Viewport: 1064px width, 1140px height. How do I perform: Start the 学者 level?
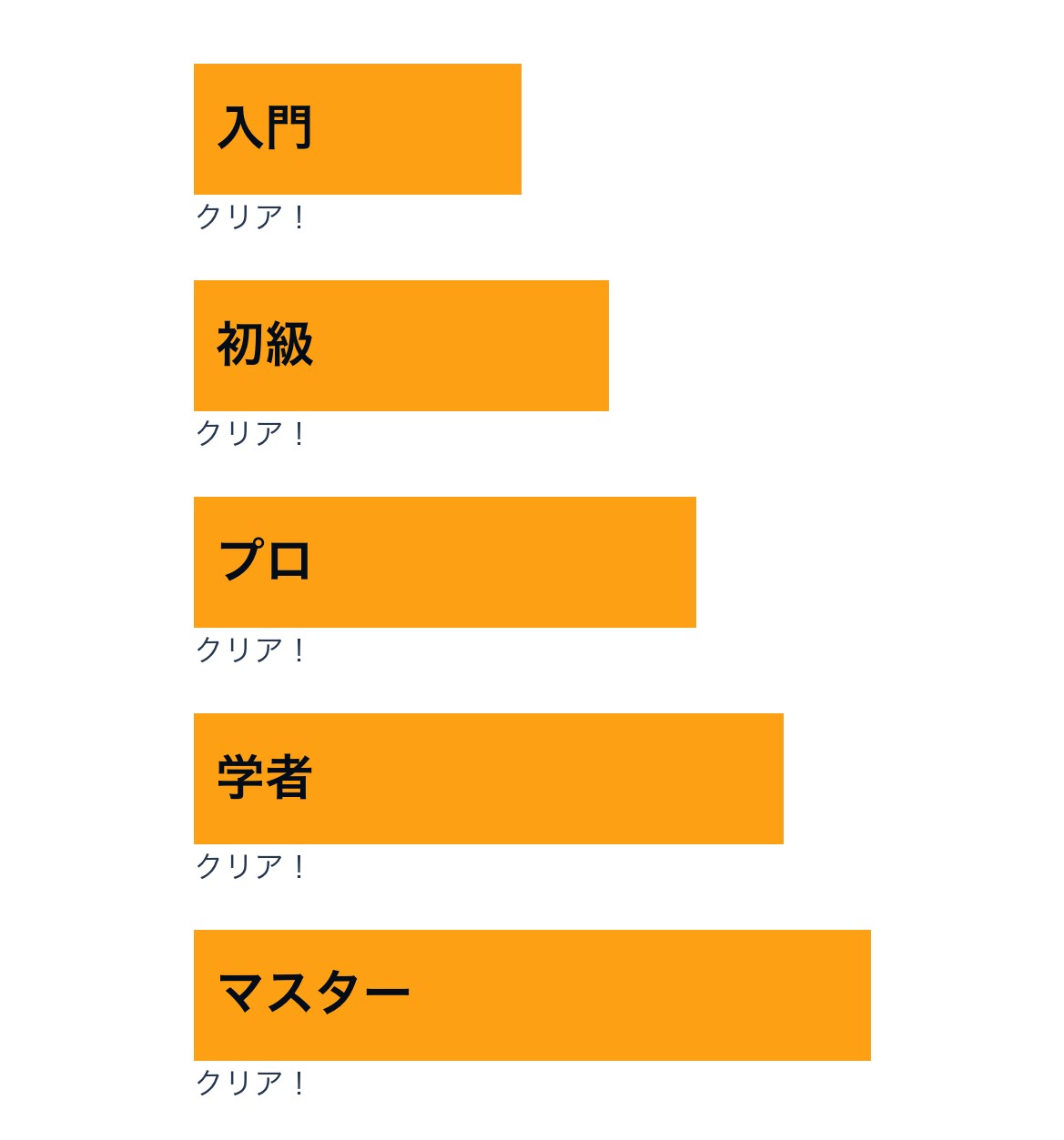pos(488,779)
